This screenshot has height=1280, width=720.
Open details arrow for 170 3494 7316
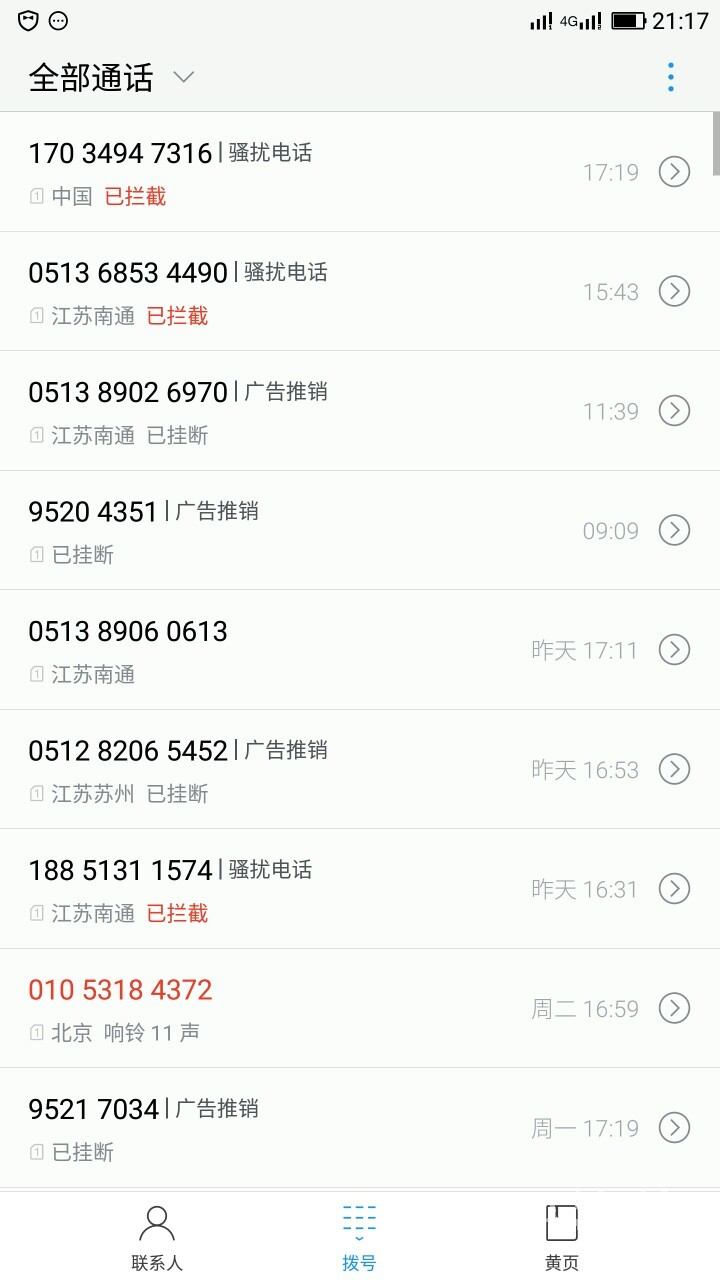coord(675,172)
